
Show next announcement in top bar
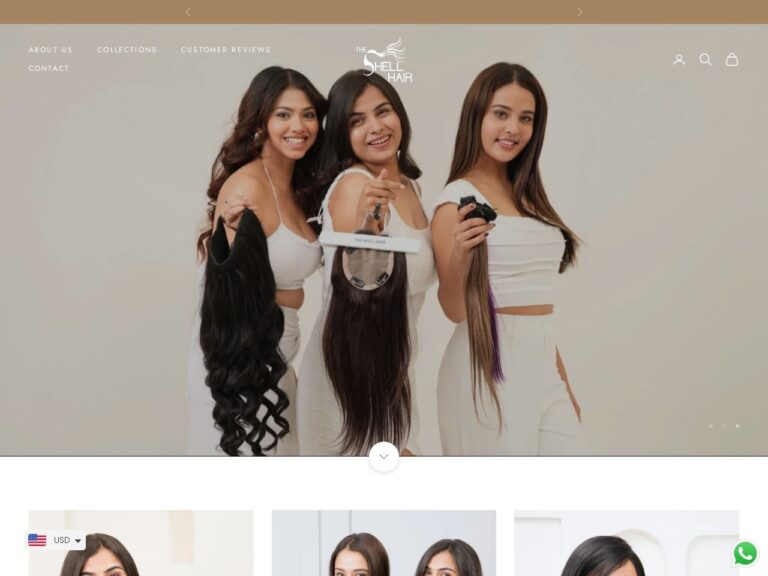click(580, 12)
